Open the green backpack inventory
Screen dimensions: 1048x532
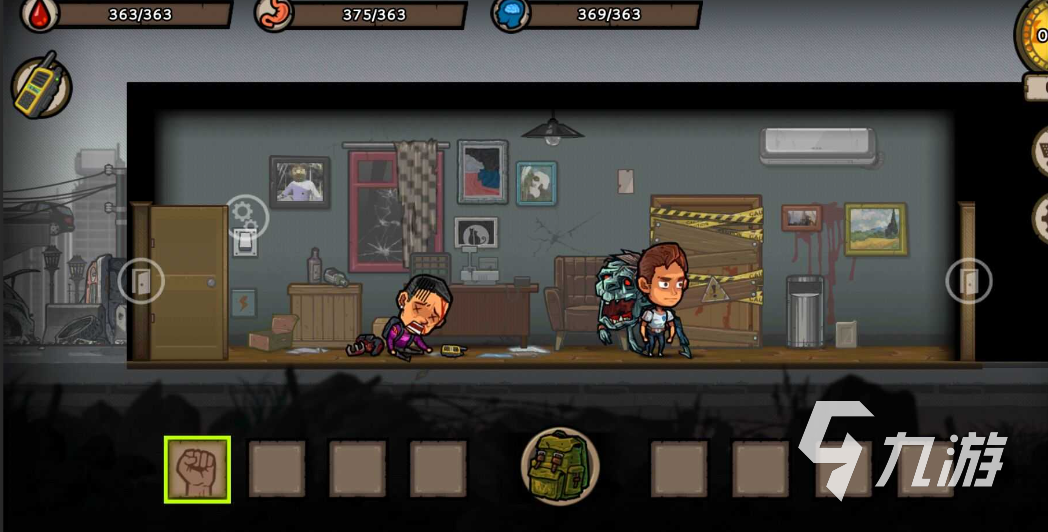(560, 467)
